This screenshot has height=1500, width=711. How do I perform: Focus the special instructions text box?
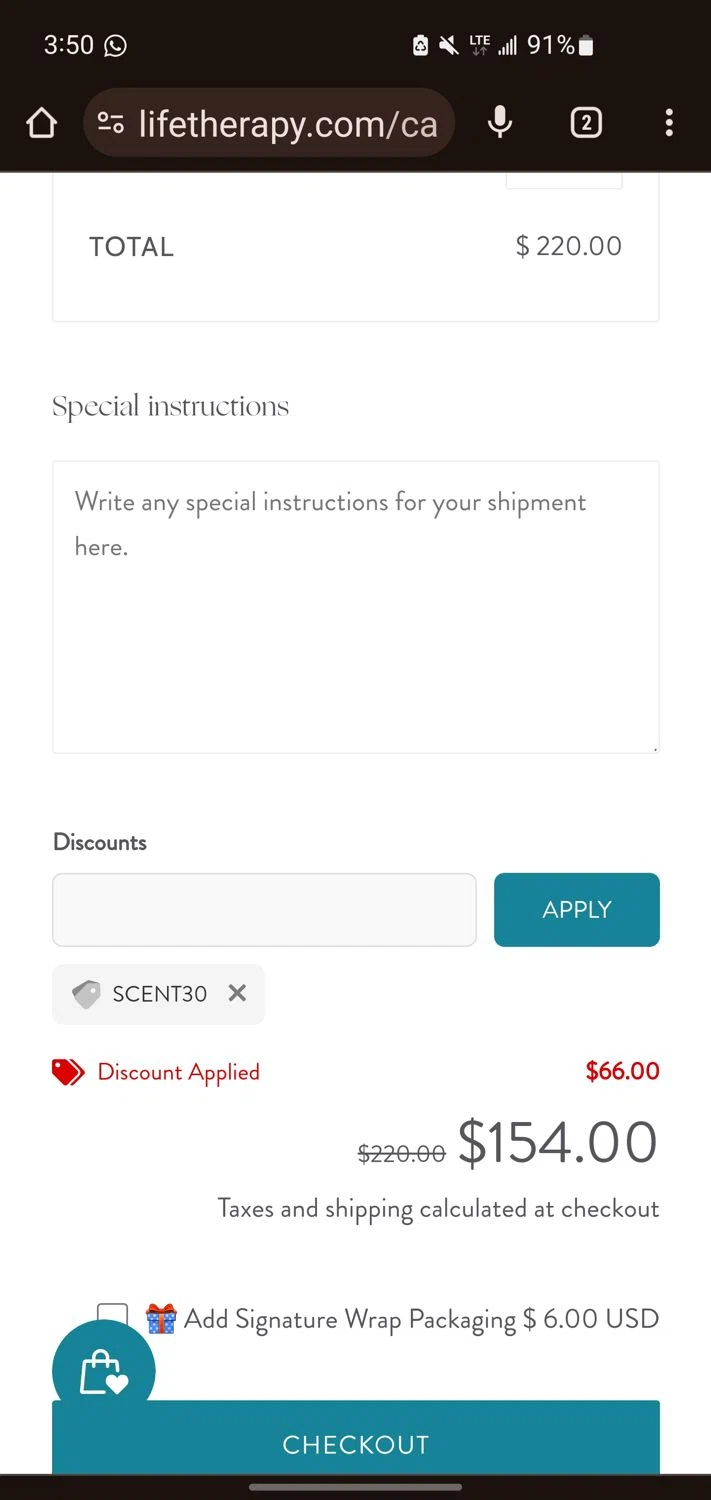[x=355, y=606]
